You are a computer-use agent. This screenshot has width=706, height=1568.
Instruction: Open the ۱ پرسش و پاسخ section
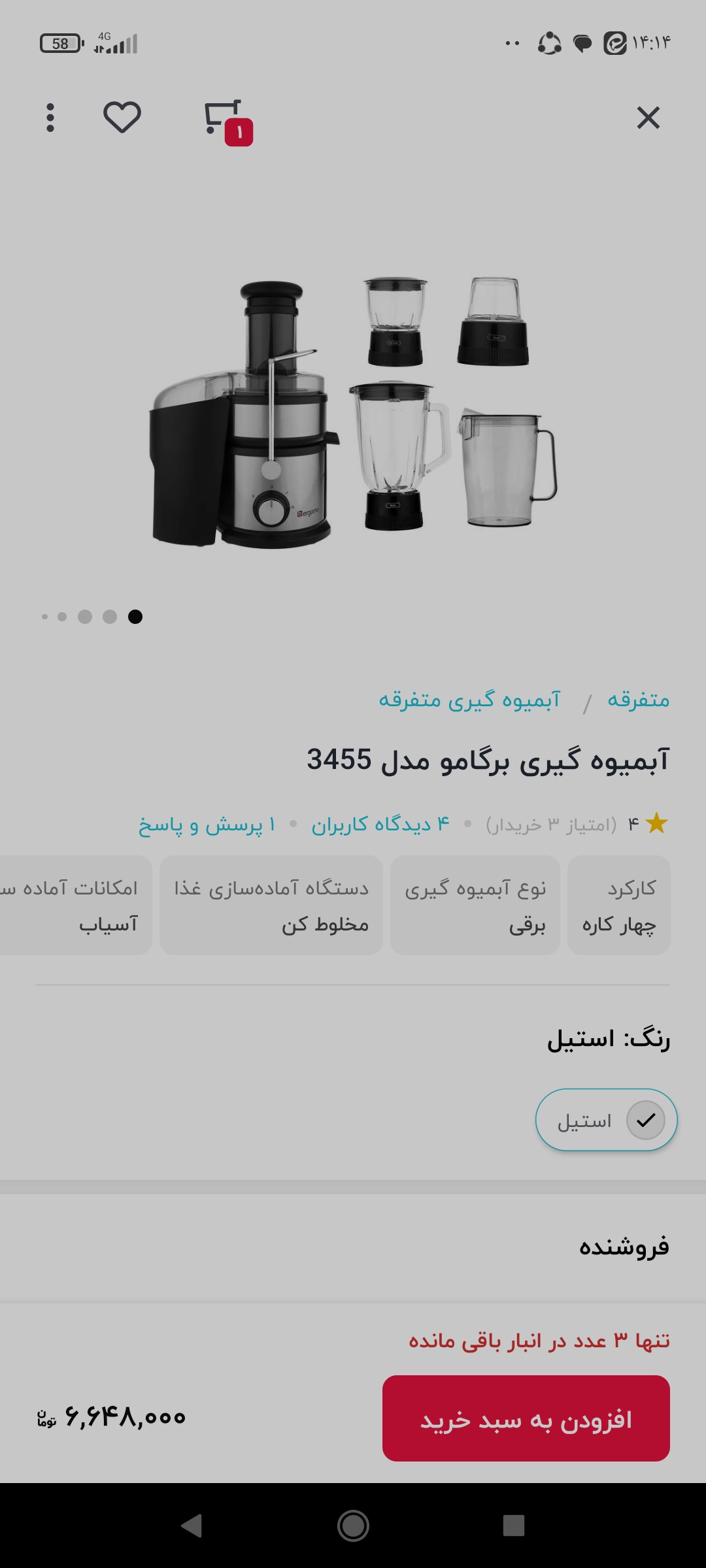pos(207,825)
